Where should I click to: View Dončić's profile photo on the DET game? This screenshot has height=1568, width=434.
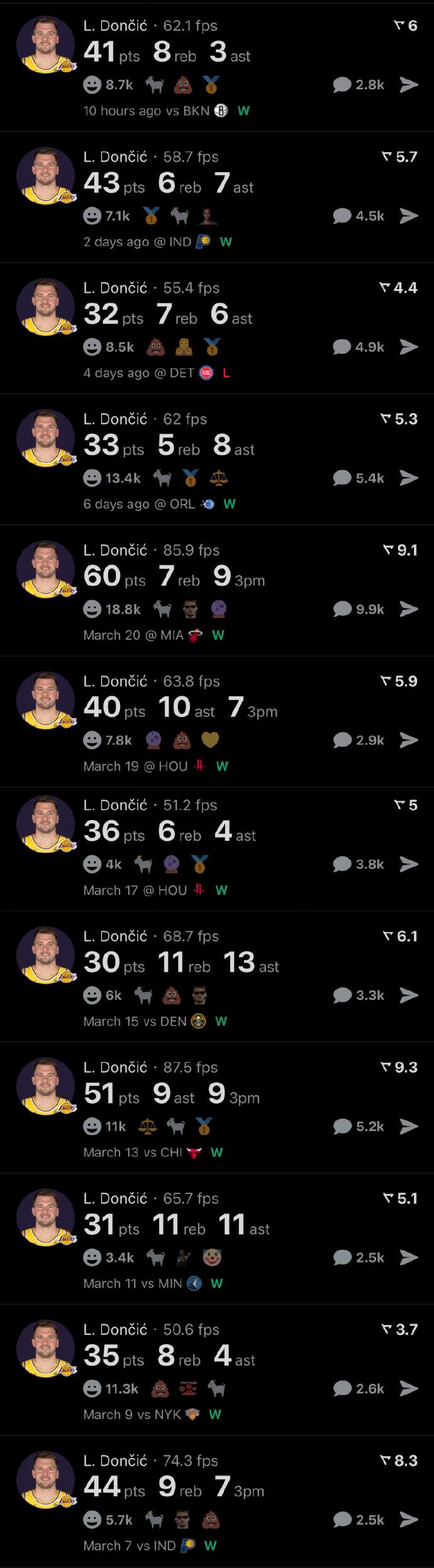(x=45, y=307)
